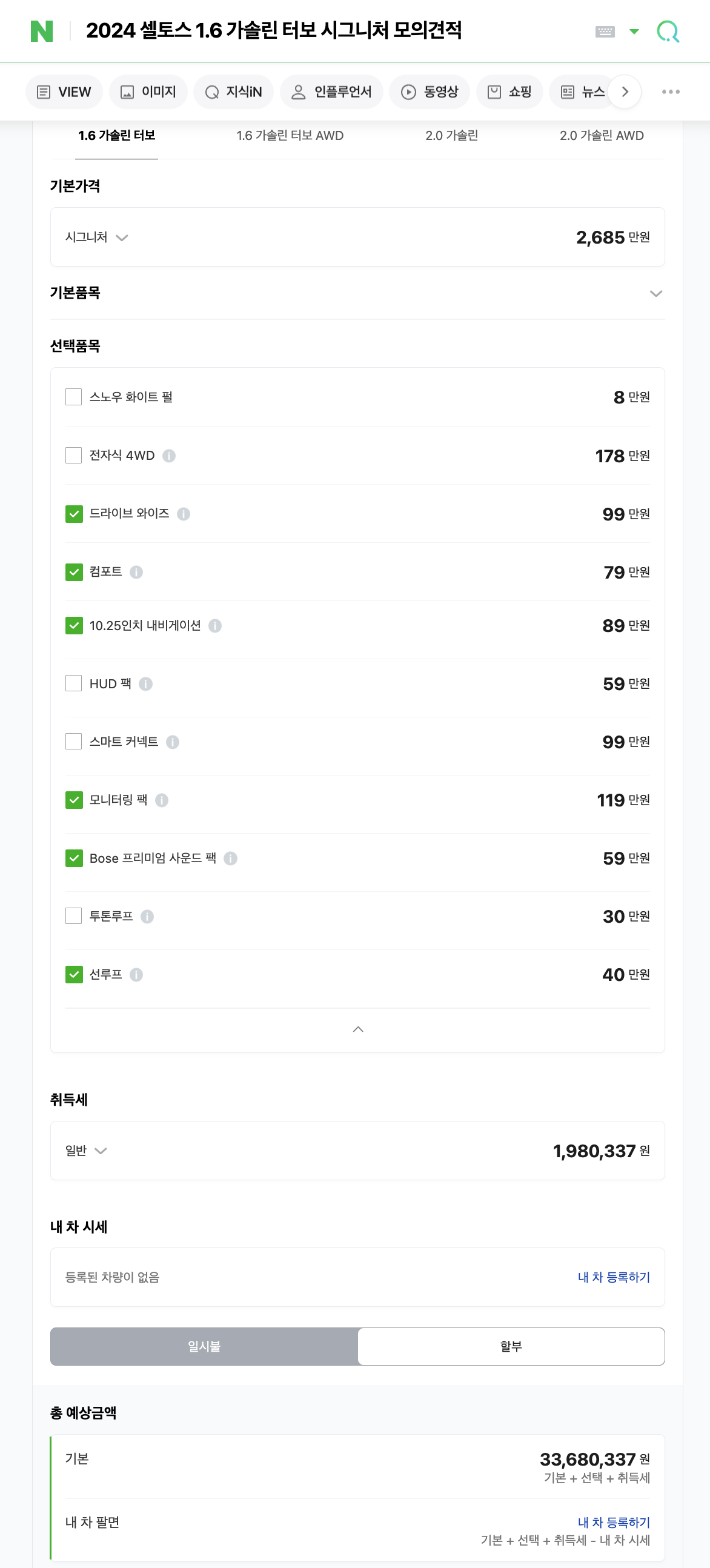
Task: Switch to the 2.0 가솔린 tab
Action: (x=452, y=136)
